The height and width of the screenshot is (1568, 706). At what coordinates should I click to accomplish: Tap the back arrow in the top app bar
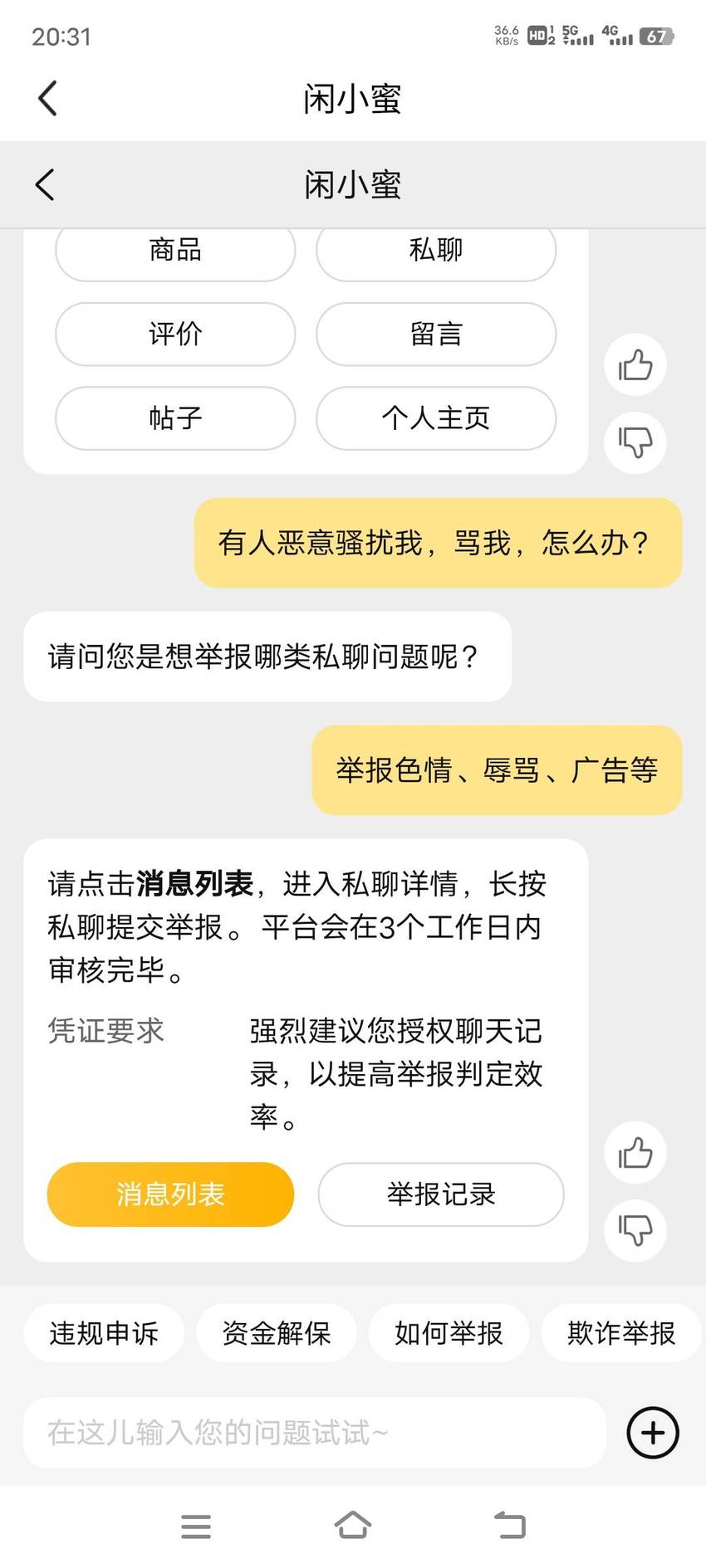(x=48, y=98)
